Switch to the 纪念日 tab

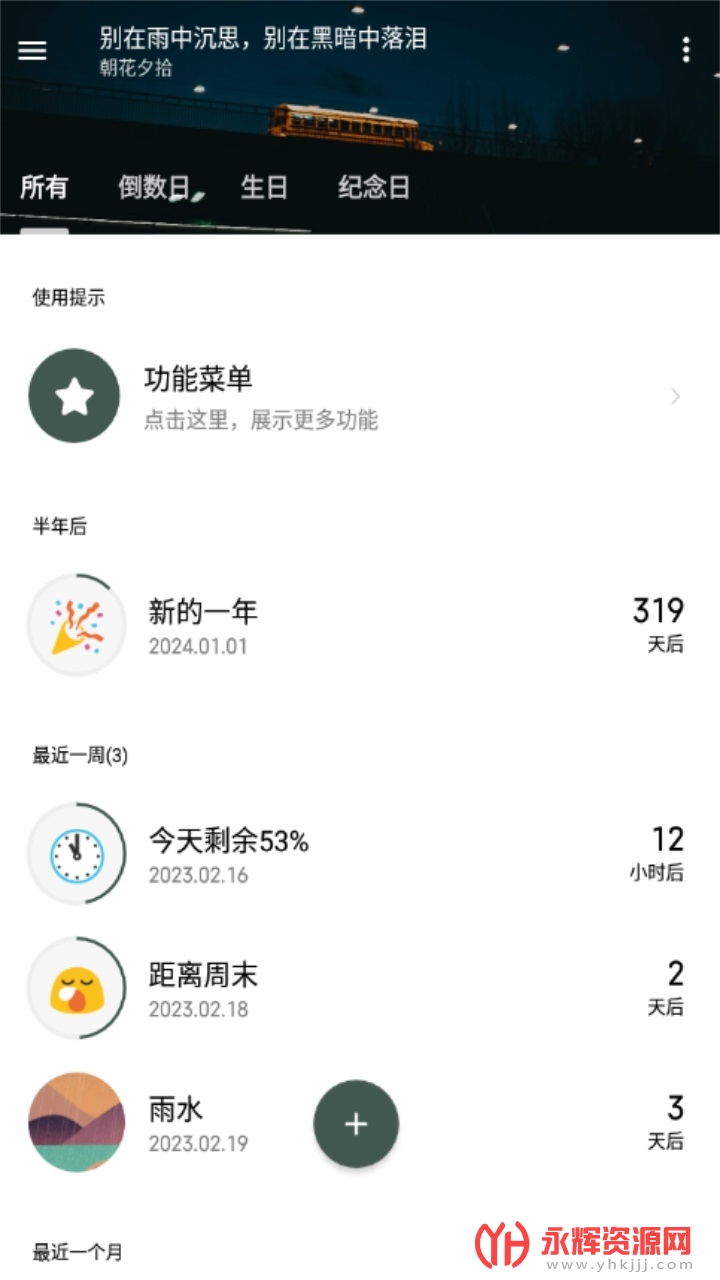pyautogui.click(x=374, y=187)
